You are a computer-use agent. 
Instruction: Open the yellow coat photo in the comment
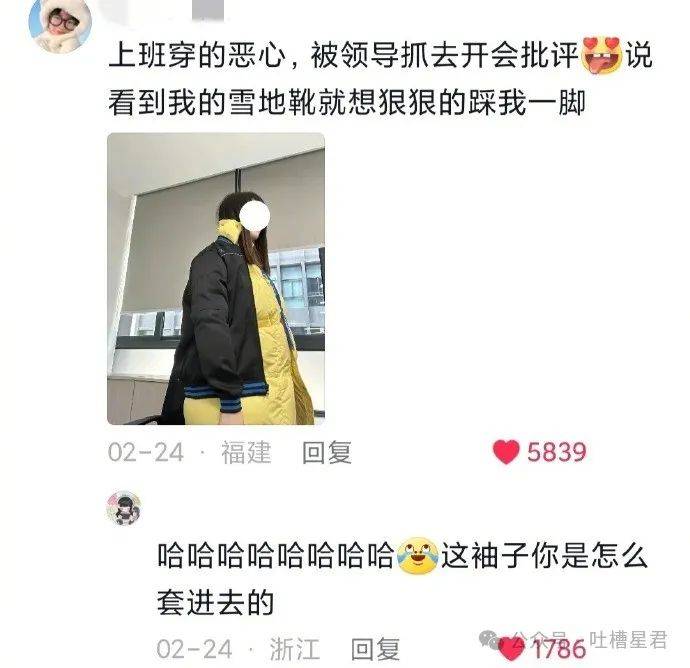tap(216, 279)
